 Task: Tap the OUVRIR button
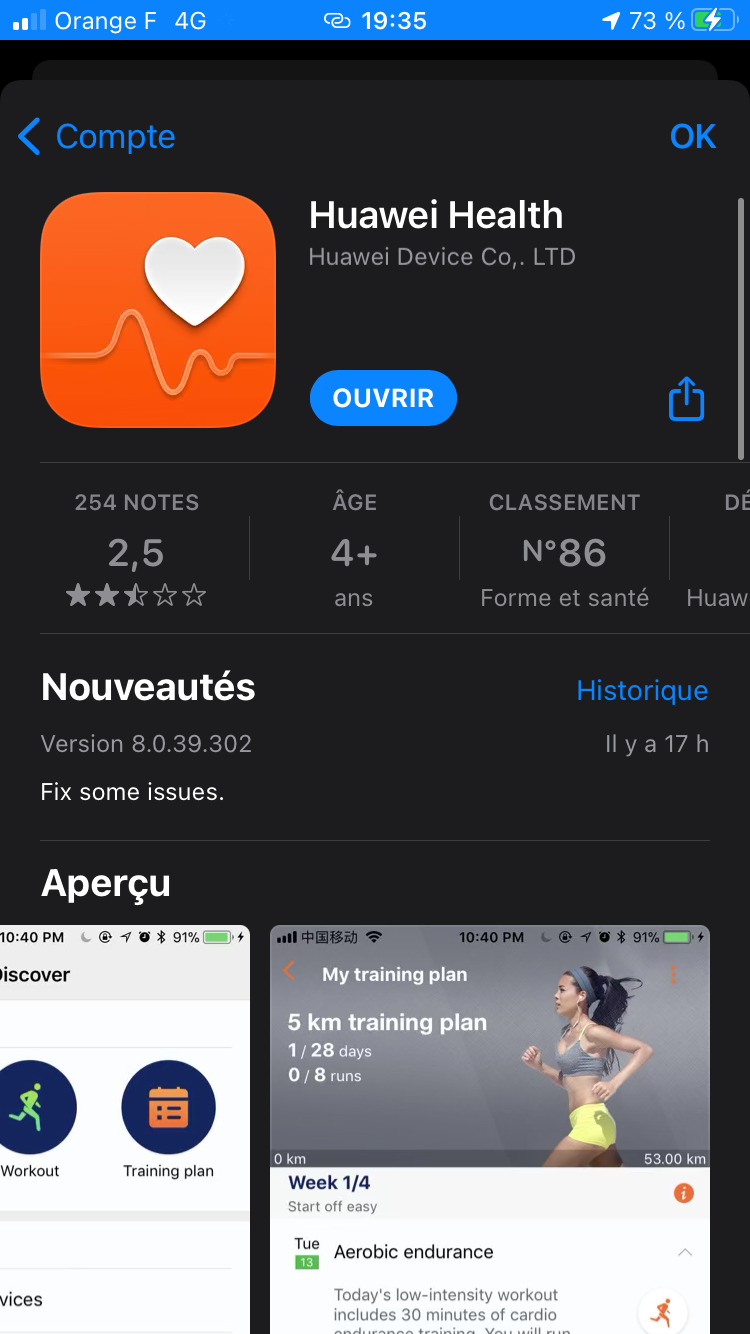383,397
